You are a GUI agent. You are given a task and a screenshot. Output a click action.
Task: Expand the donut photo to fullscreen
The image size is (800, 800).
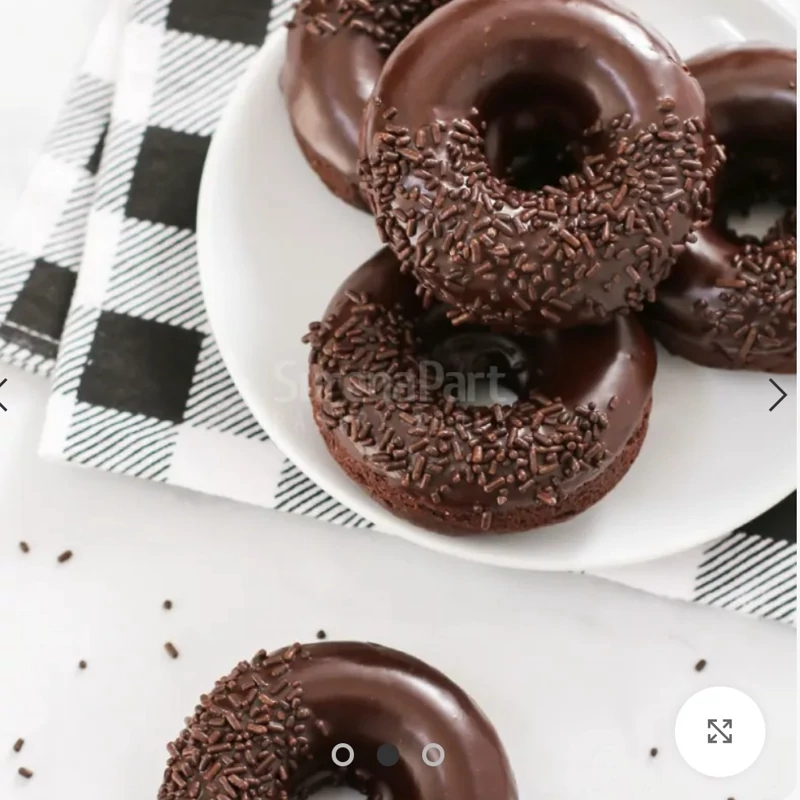[x=719, y=731]
